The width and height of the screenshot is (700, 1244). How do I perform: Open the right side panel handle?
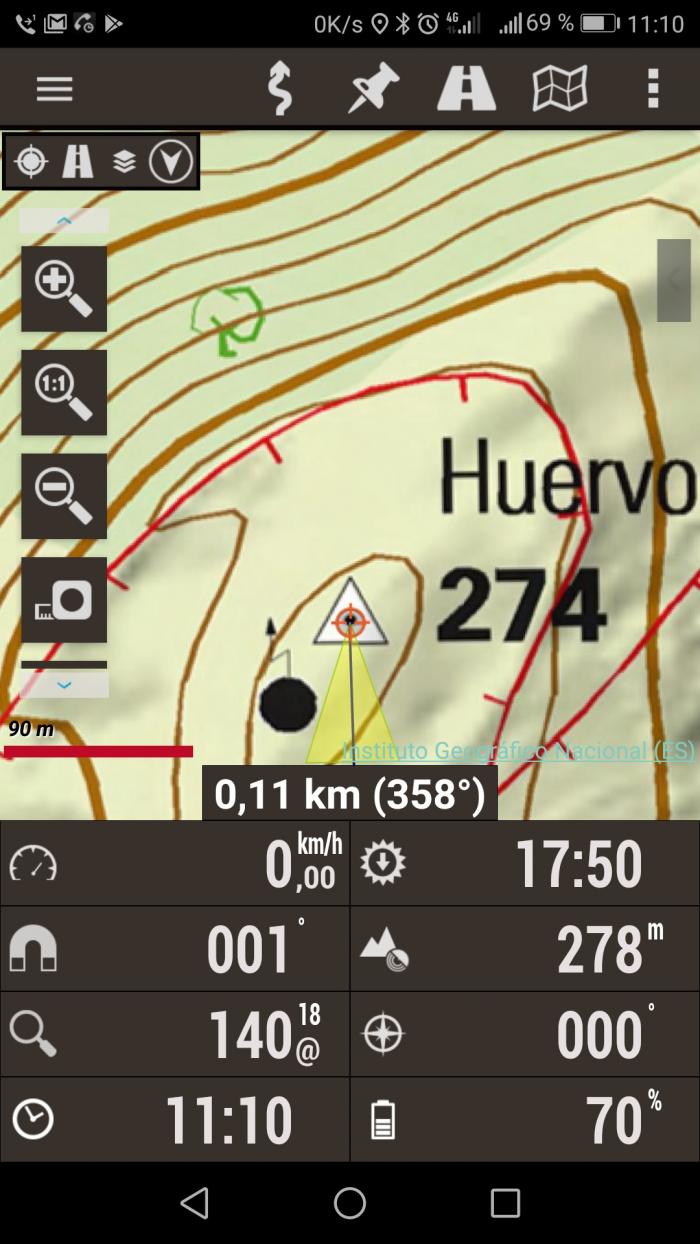pyautogui.click(x=674, y=280)
